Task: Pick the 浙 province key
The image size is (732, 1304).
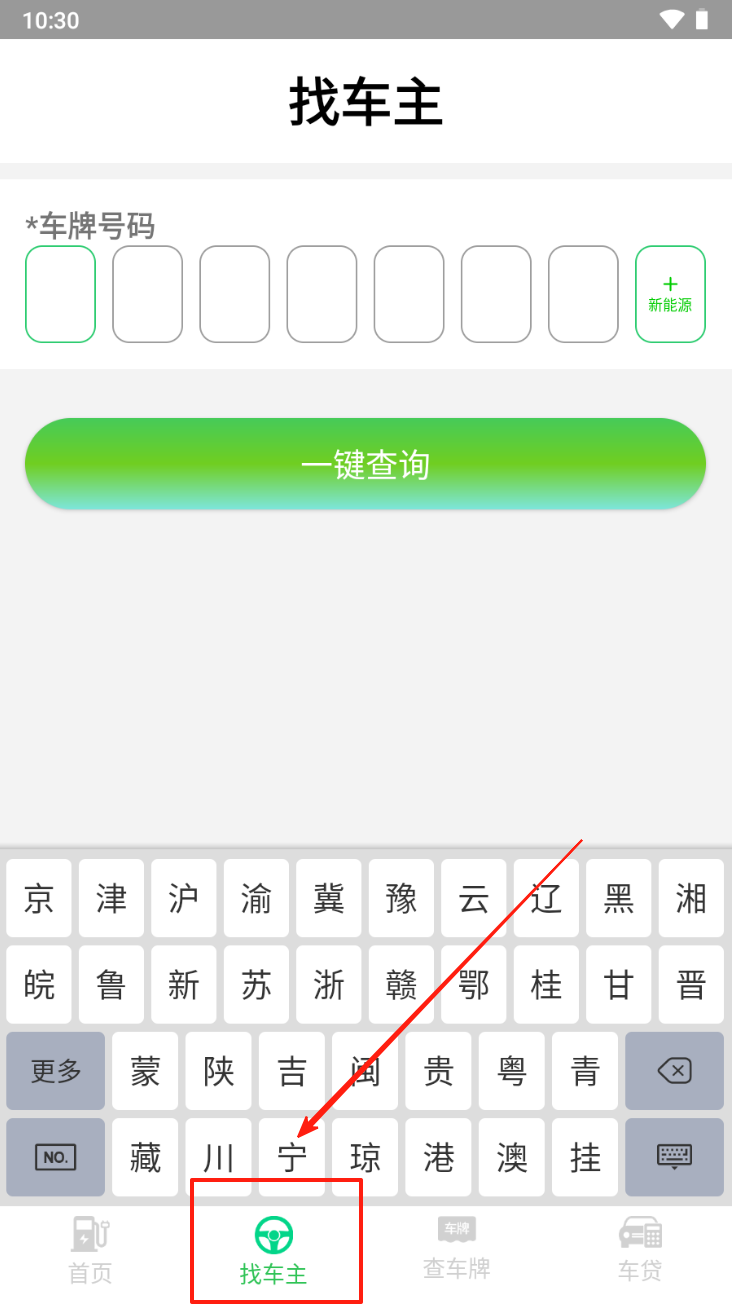Action: click(329, 985)
